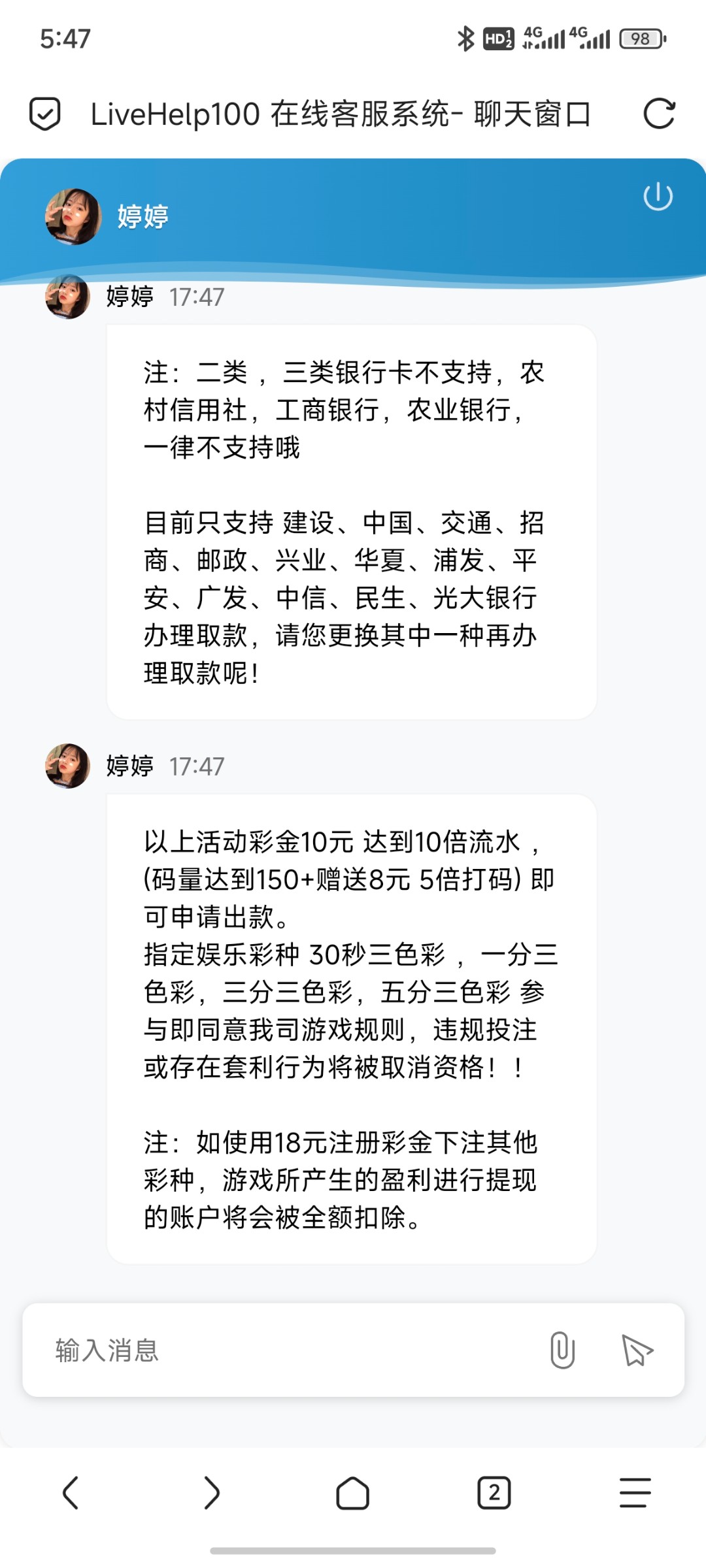Reload the LiveHelp100 chat page

tap(658, 114)
